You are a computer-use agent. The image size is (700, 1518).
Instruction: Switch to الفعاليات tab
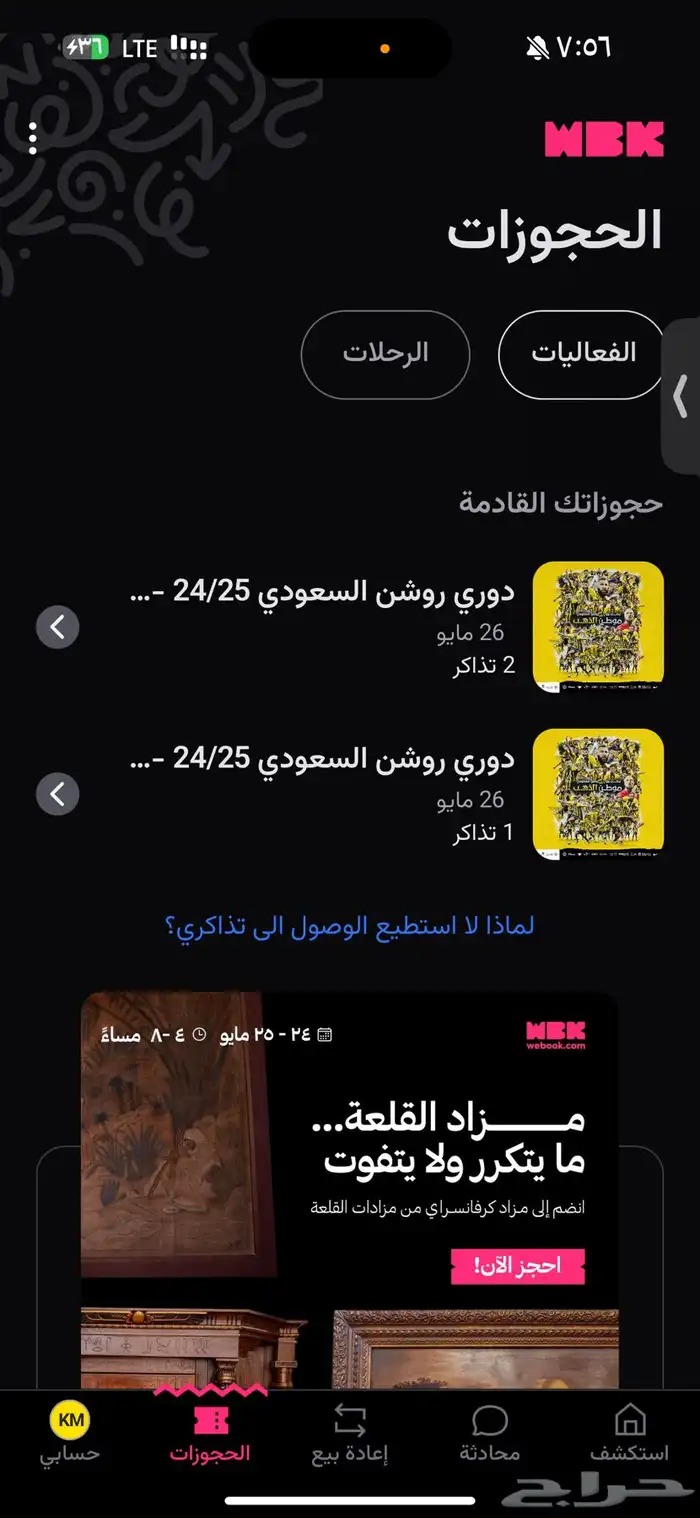click(x=582, y=354)
